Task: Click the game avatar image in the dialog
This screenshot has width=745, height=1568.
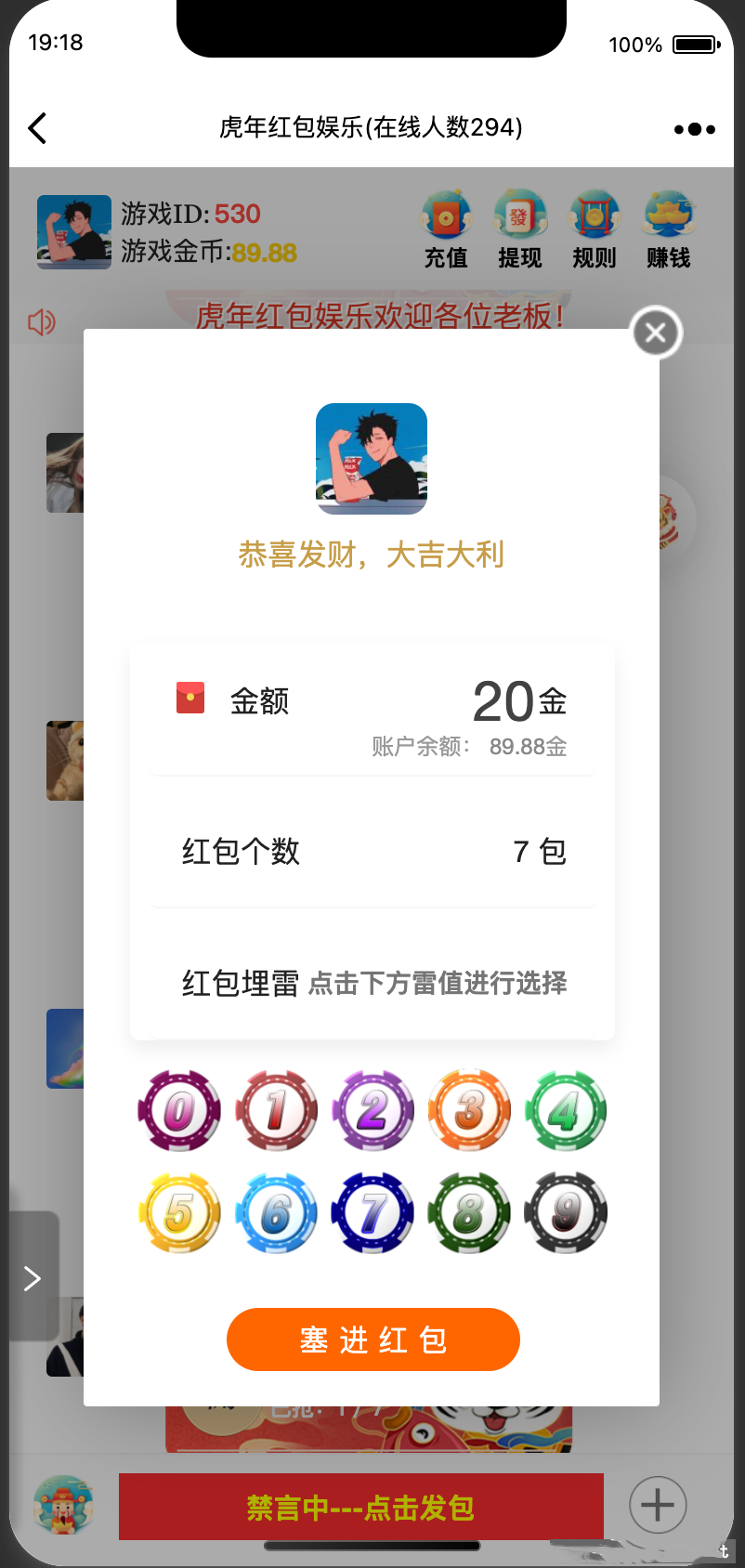Action: 372,458
